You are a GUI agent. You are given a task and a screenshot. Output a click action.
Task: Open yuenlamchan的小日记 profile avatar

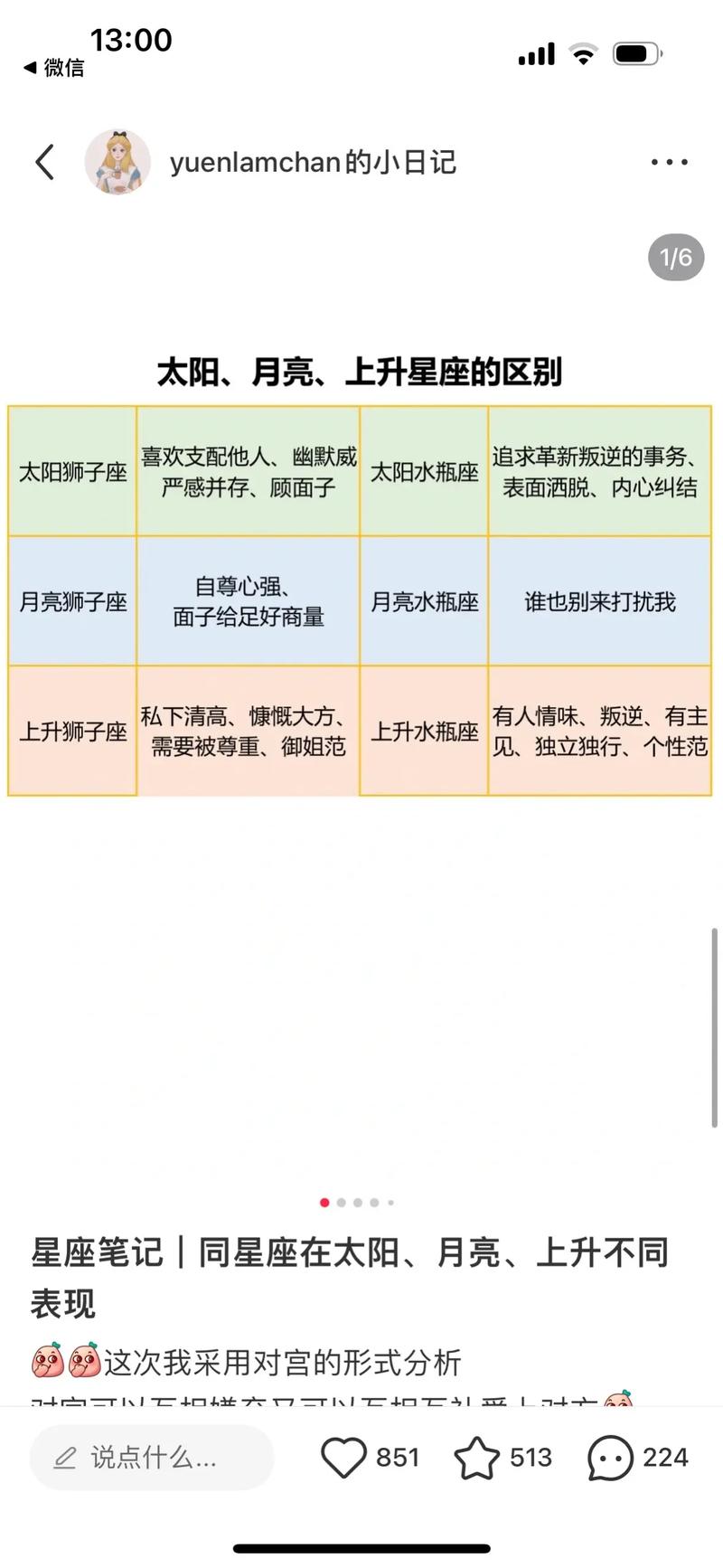[117, 162]
